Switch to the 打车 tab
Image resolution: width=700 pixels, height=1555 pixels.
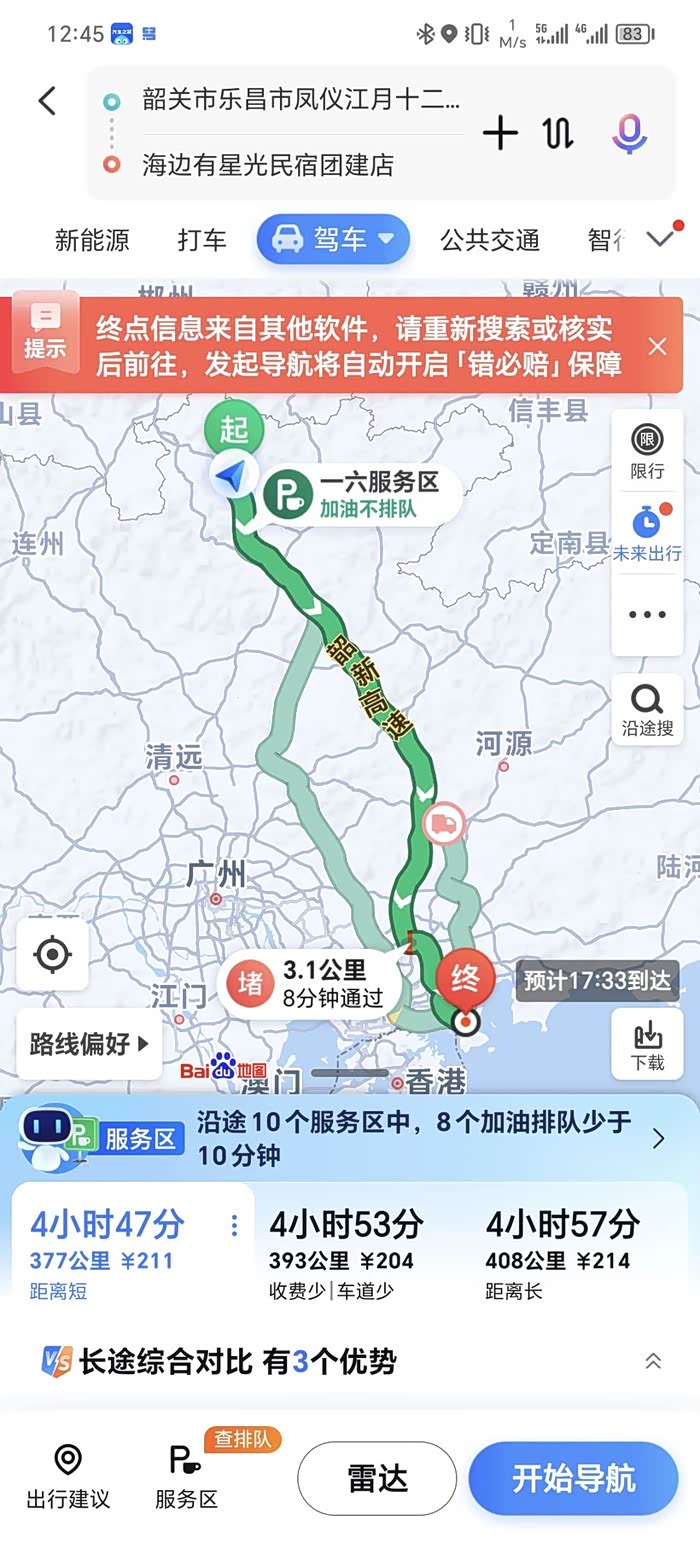pos(202,240)
